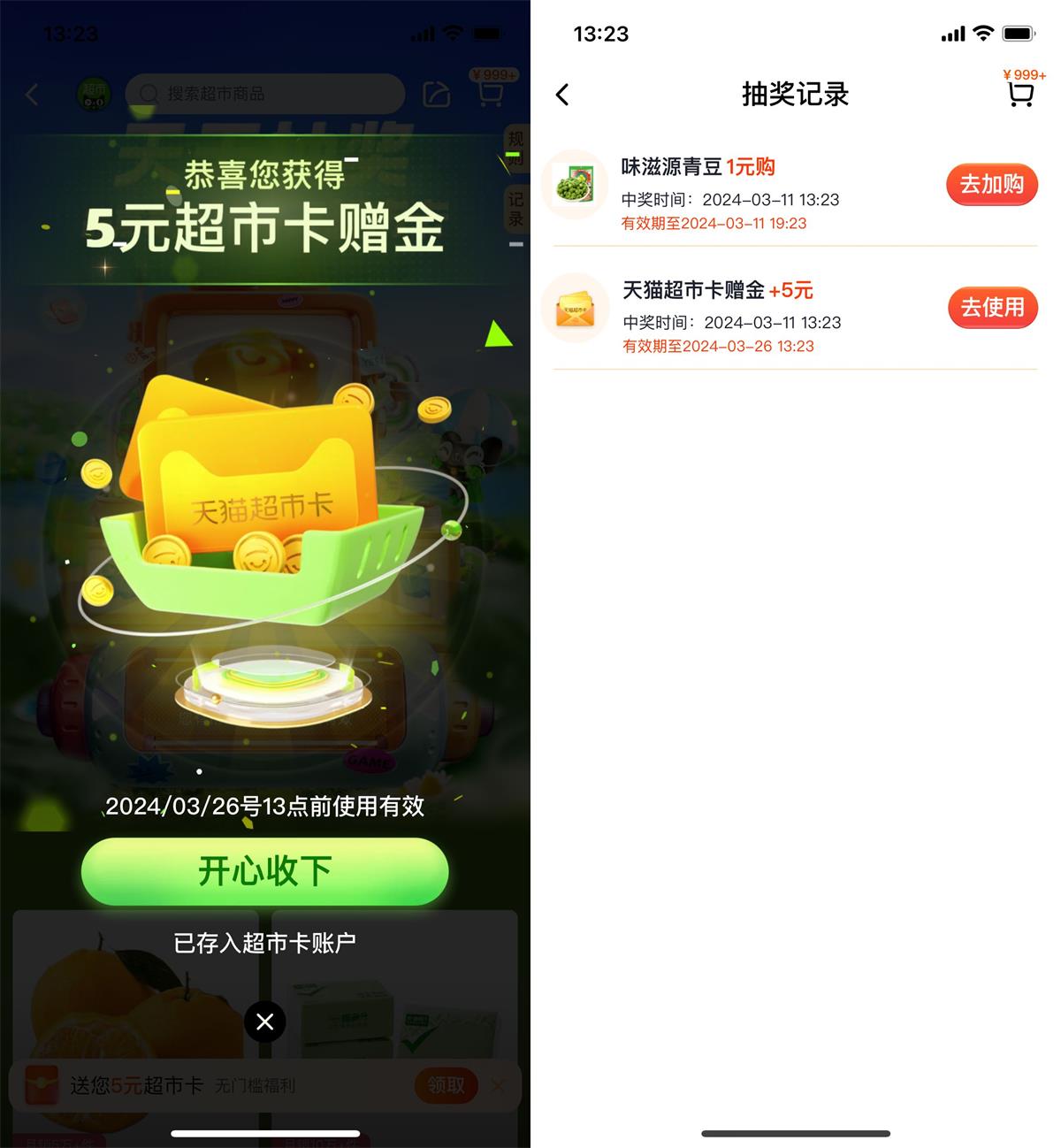Go back from 抽奖记录 page
The width and height of the screenshot is (1061, 1148).
point(563,95)
